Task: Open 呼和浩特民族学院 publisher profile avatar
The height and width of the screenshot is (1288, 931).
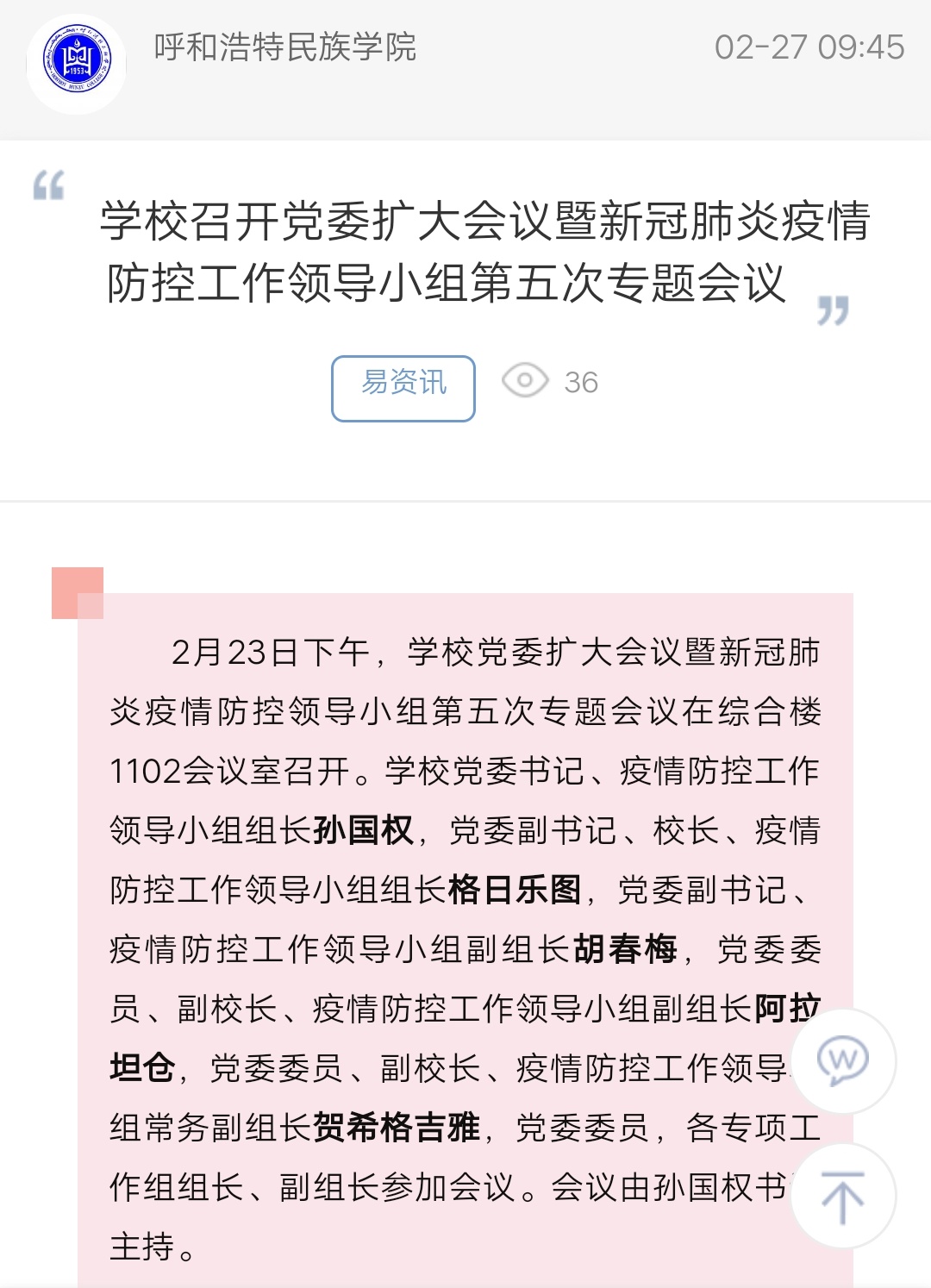Action: click(77, 64)
